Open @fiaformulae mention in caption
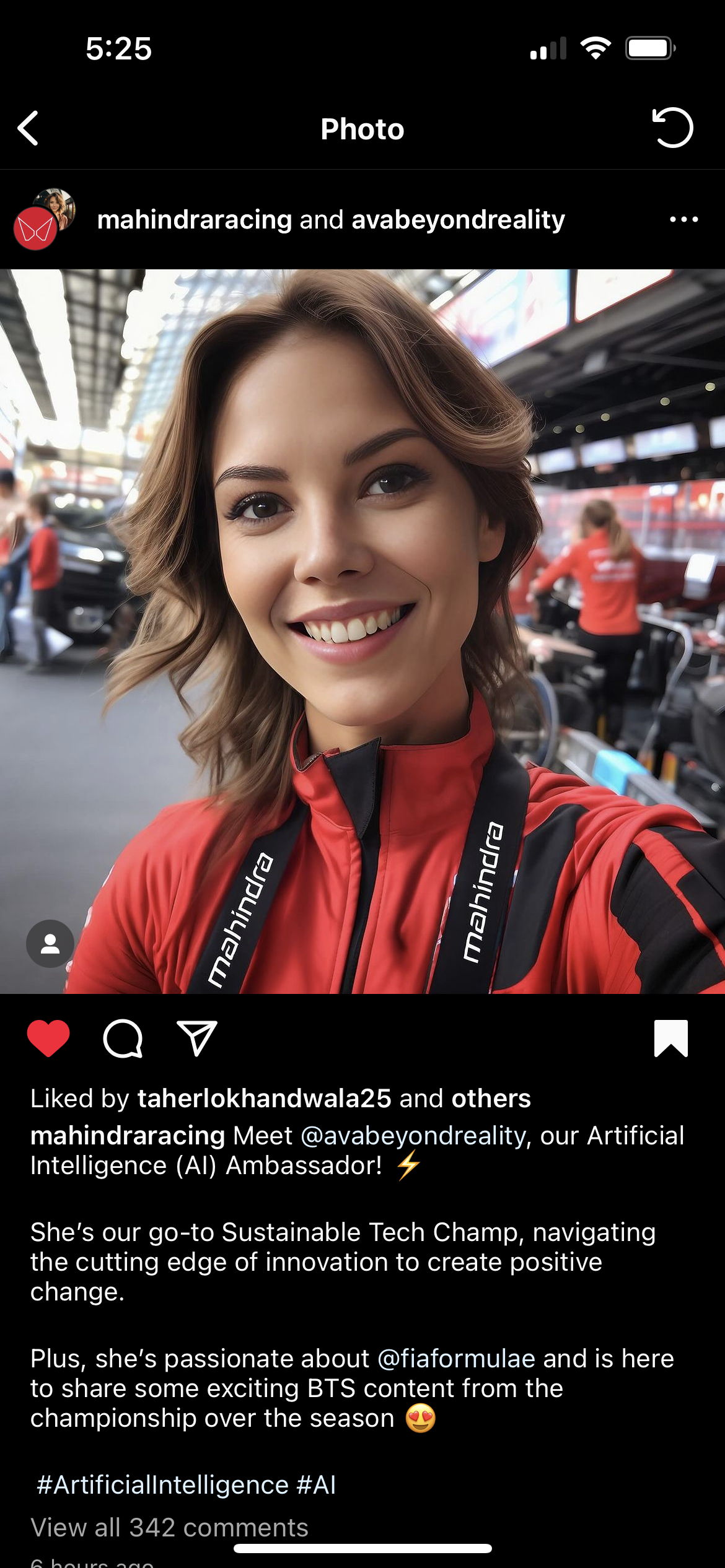 point(456,1359)
